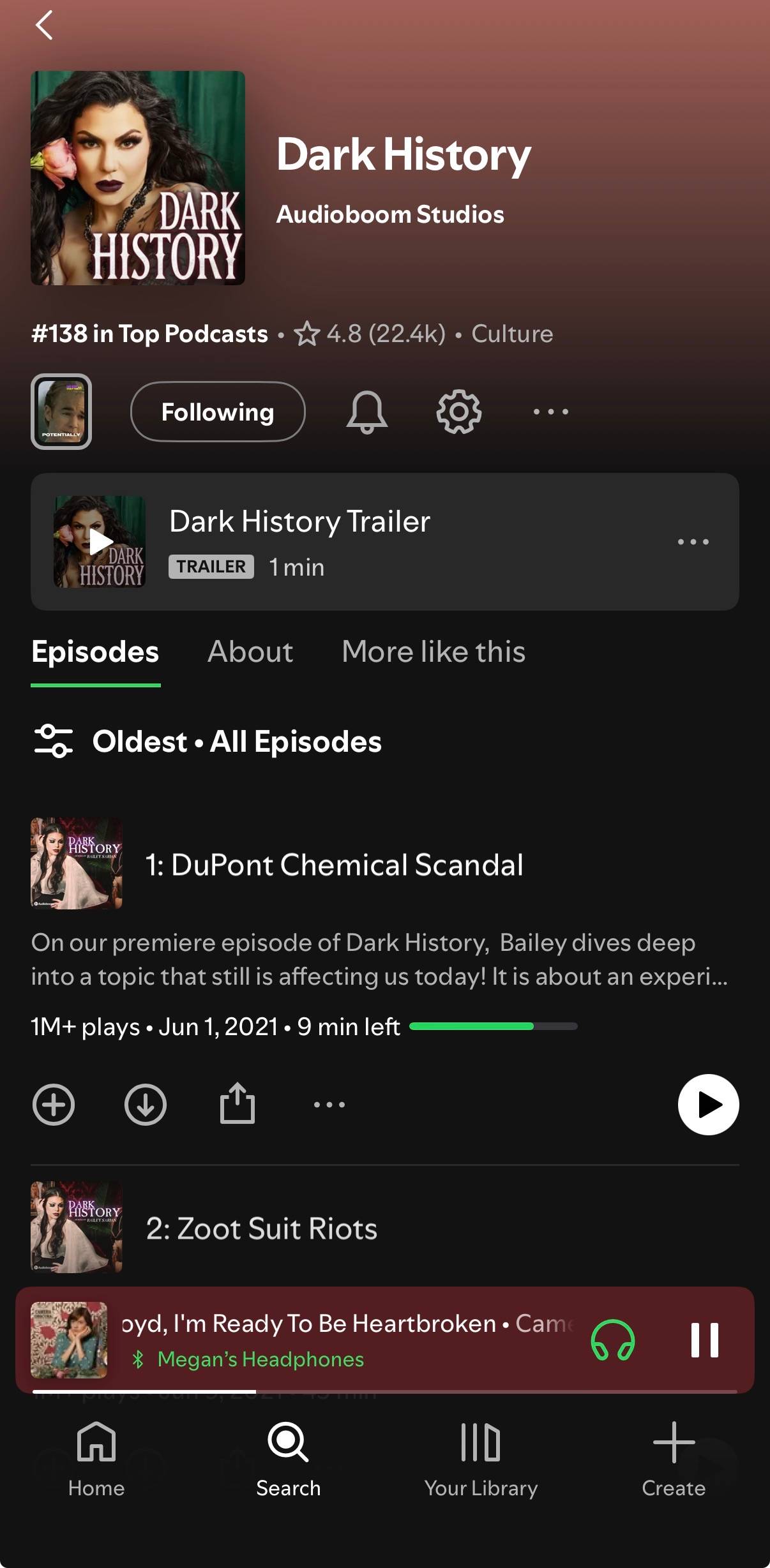Open the Oldest • All Episodes sort filter
770x1568 pixels.
coord(207,742)
